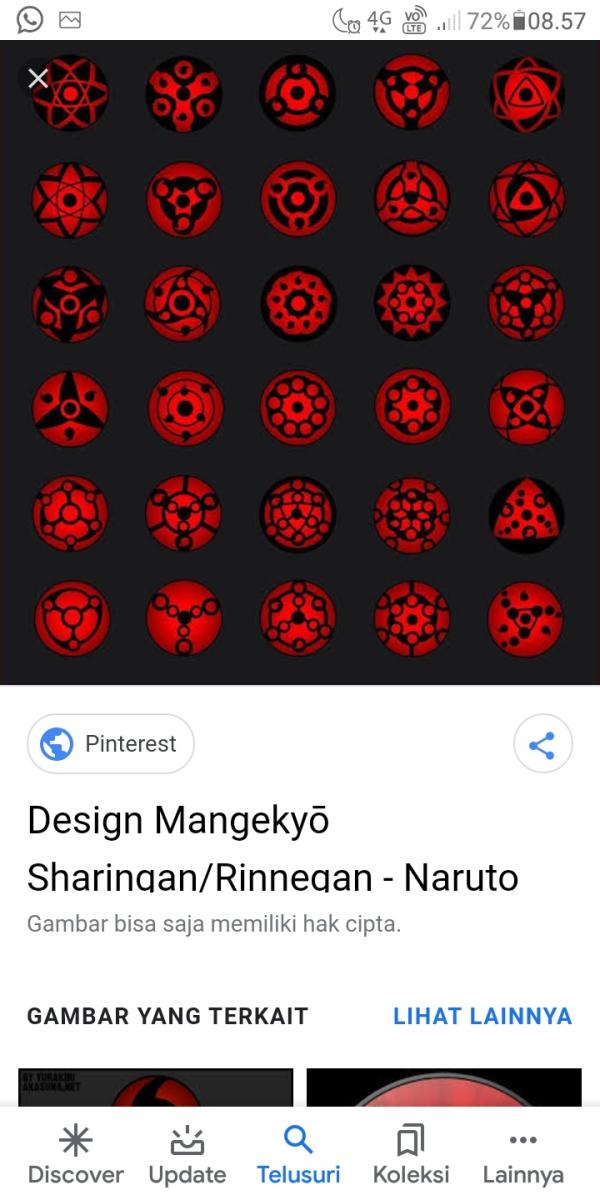600x1200 pixels.
Task: Open the first related image thumbnail
Action: tap(156, 1087)
